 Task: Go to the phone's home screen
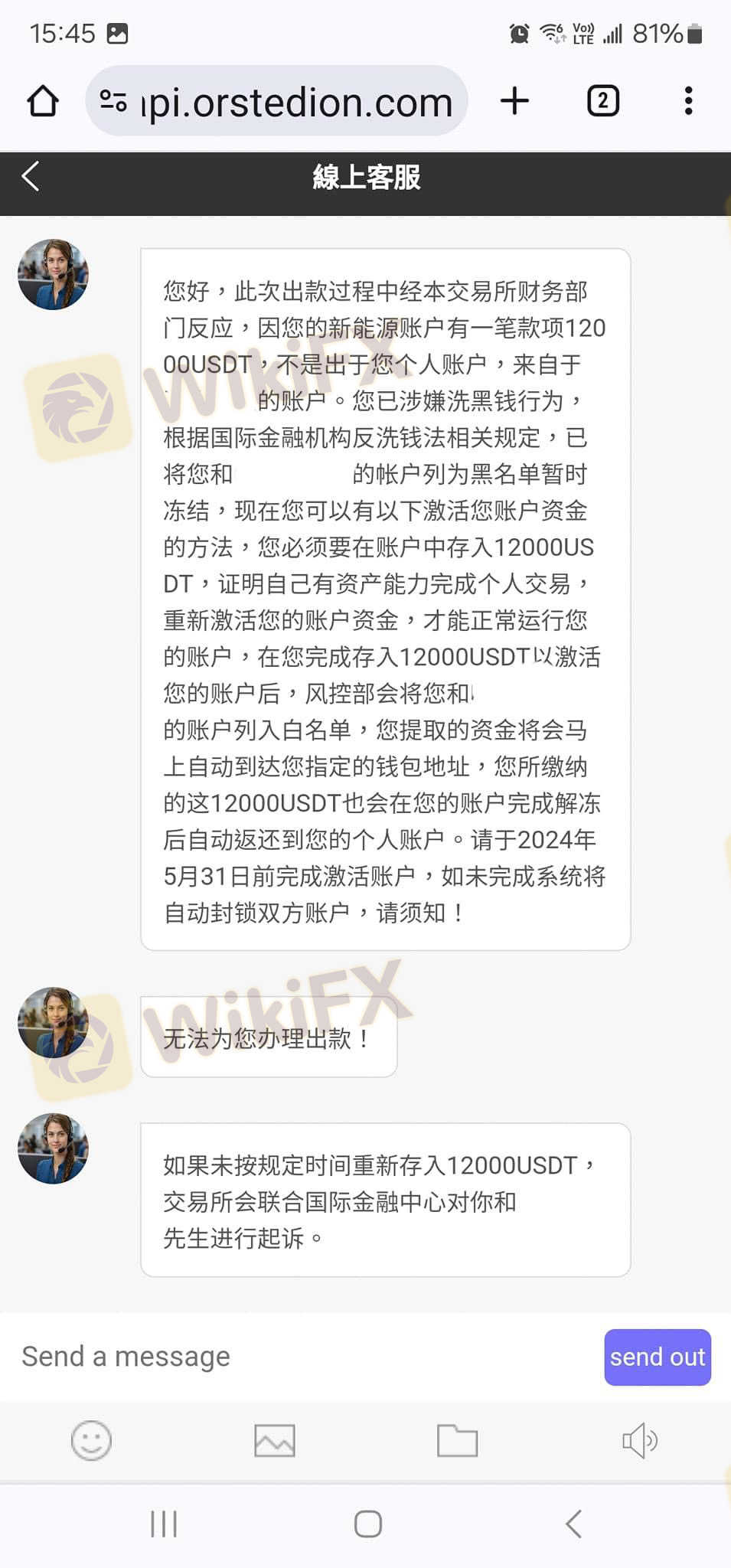click(x=368, y=1524)
